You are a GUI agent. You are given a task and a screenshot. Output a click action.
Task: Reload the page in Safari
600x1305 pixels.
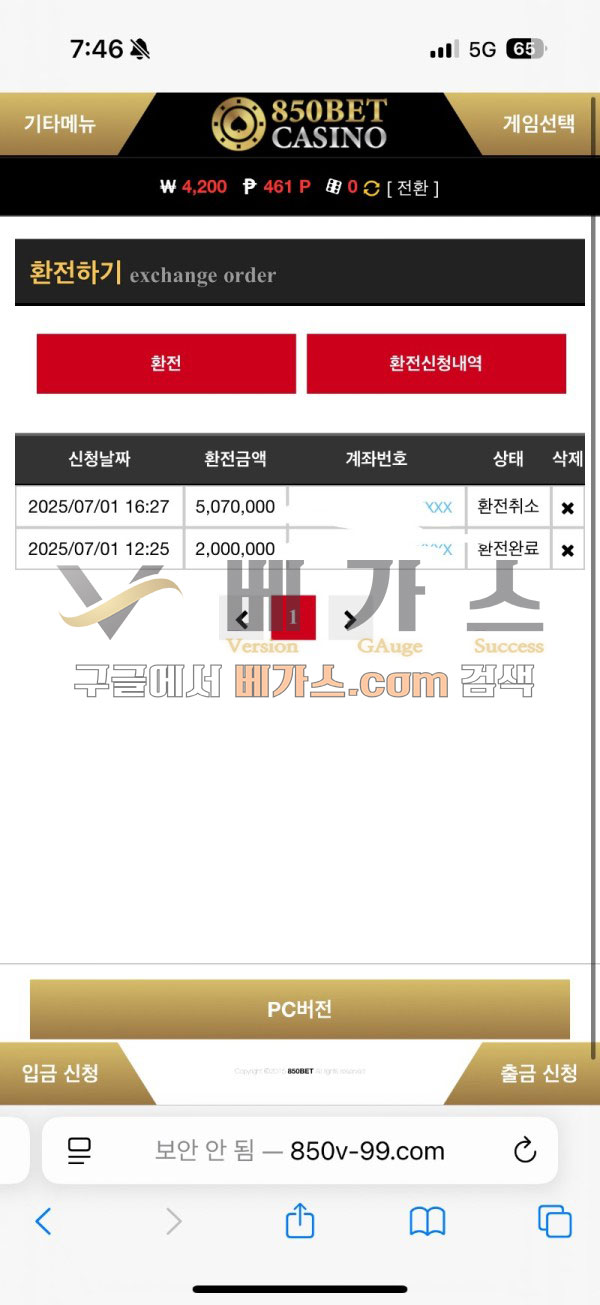coord(525,1151)
